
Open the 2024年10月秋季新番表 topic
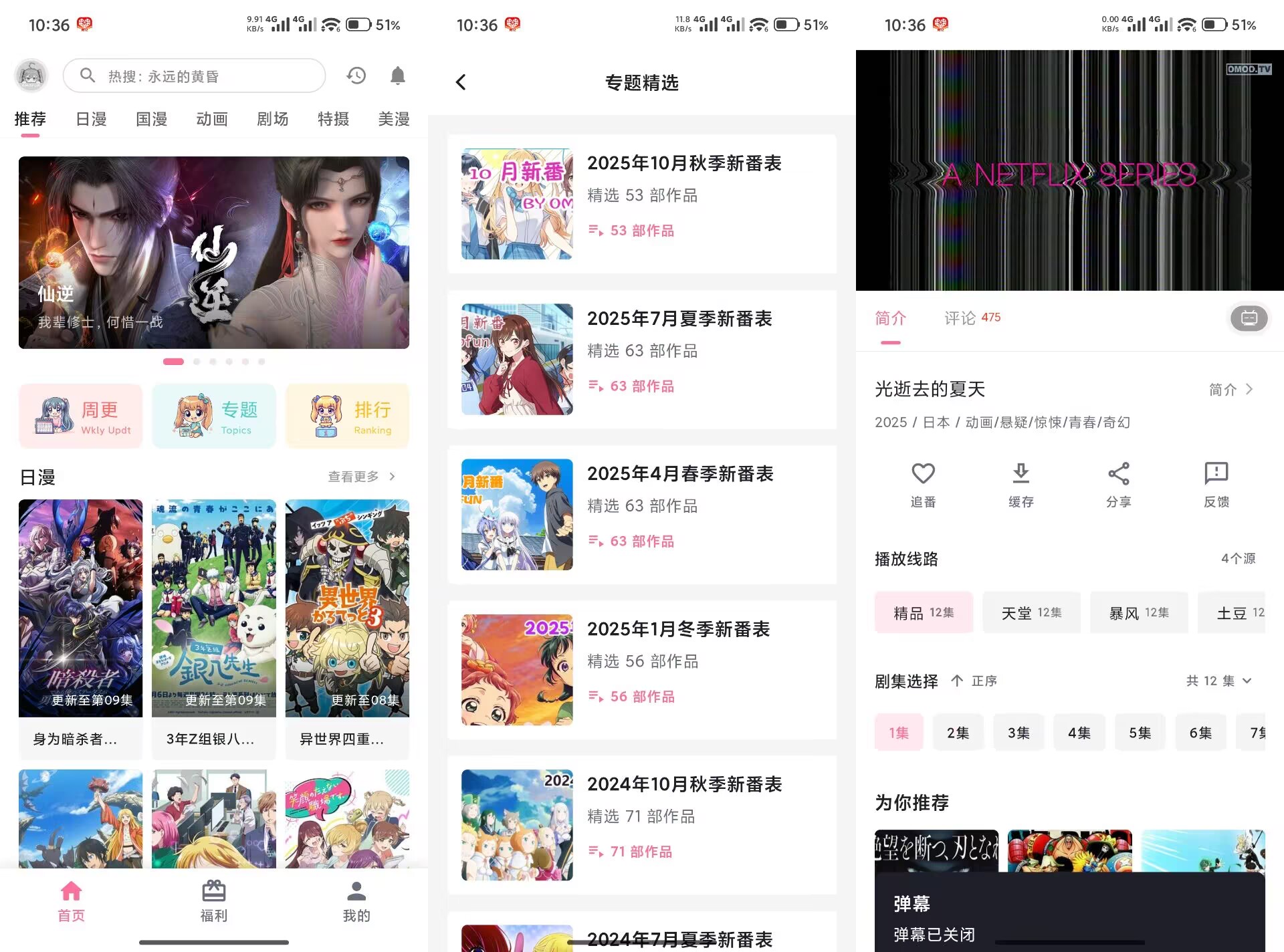pos(641,824)
